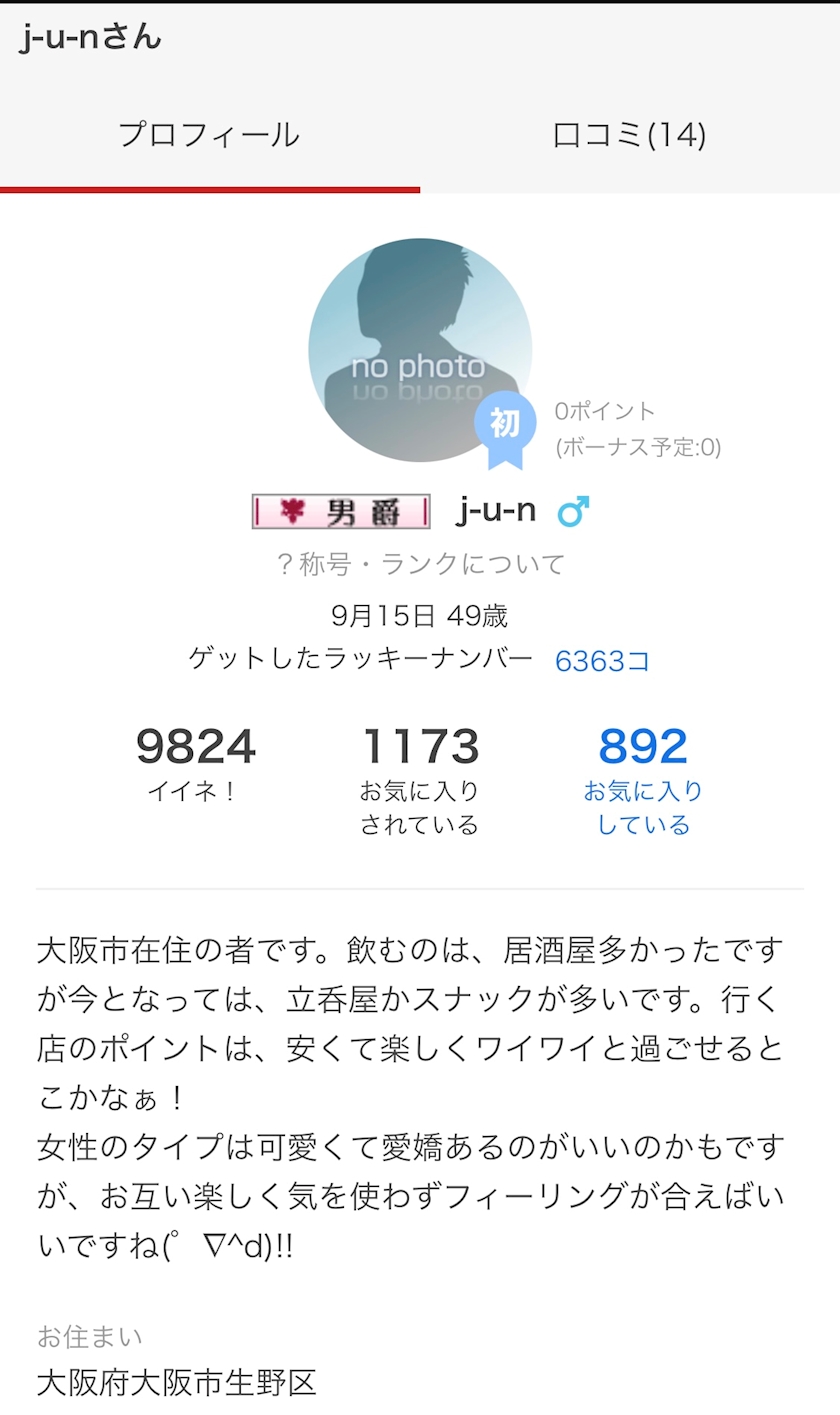This screenshot has height=1415, width=840.
Task: Switch to the 口コミ(14) tab
Action: point(630,135)
